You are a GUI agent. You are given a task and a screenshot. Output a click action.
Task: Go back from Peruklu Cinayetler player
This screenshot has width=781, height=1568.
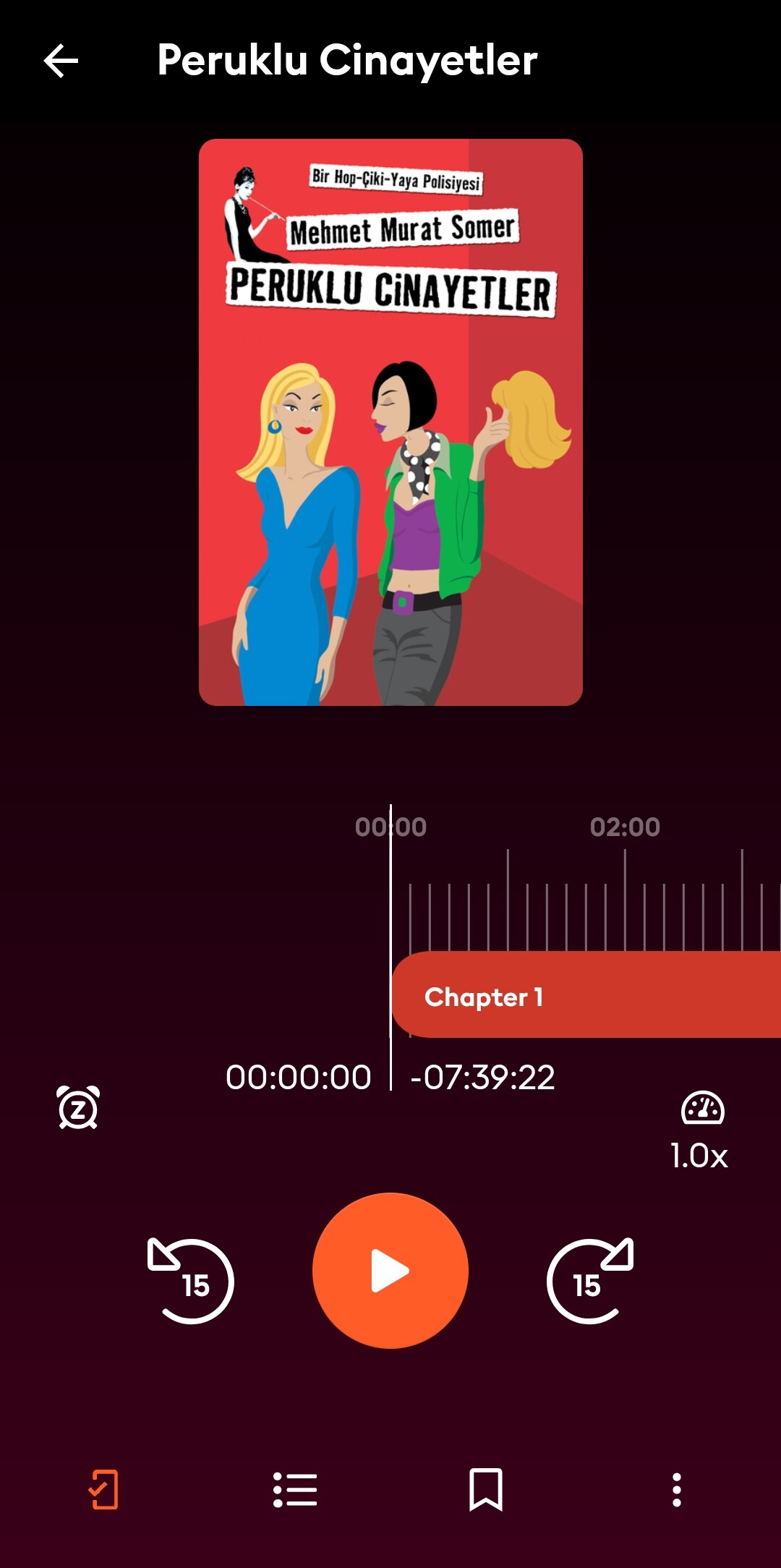[61, 61]
